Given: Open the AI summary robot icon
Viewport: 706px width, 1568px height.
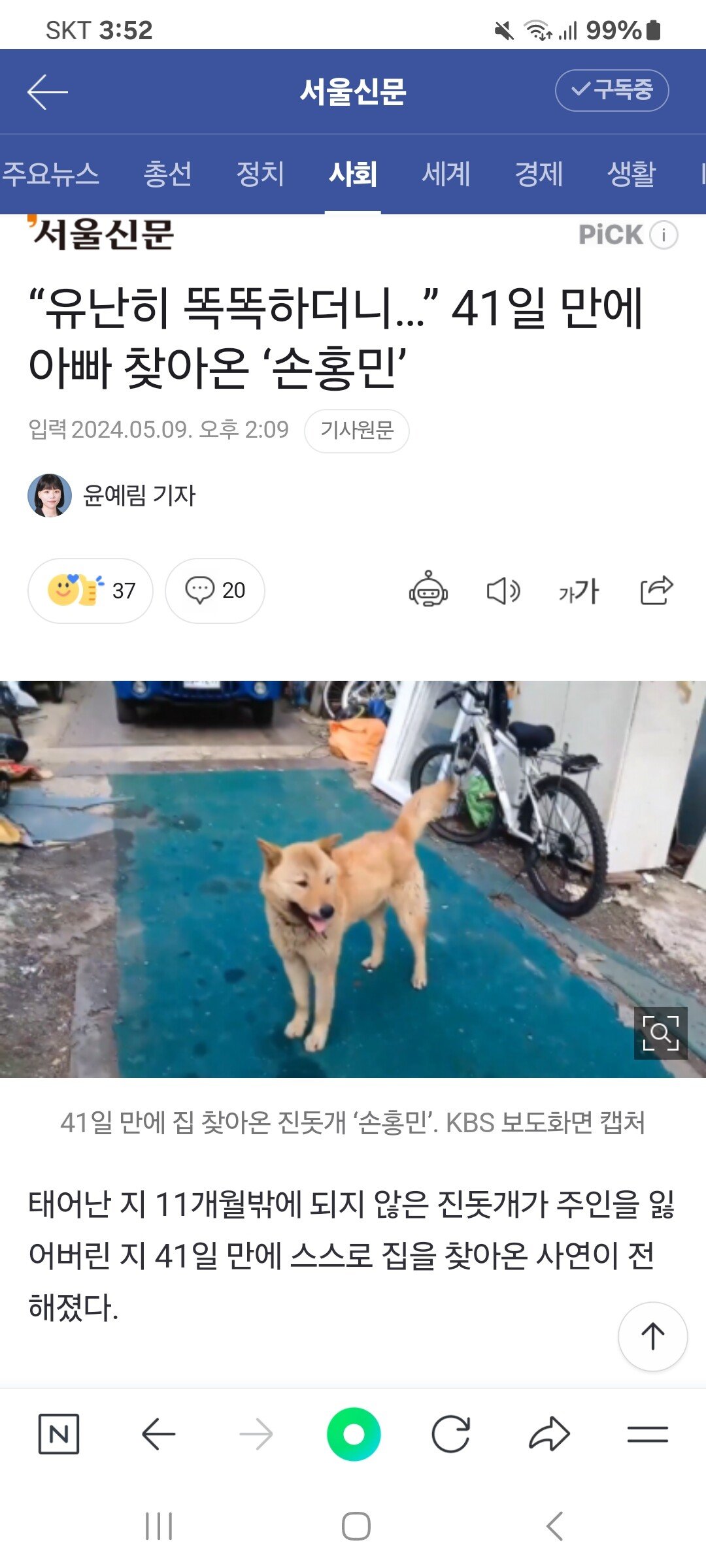Looking at the screenshot, I should click(428, 590).
